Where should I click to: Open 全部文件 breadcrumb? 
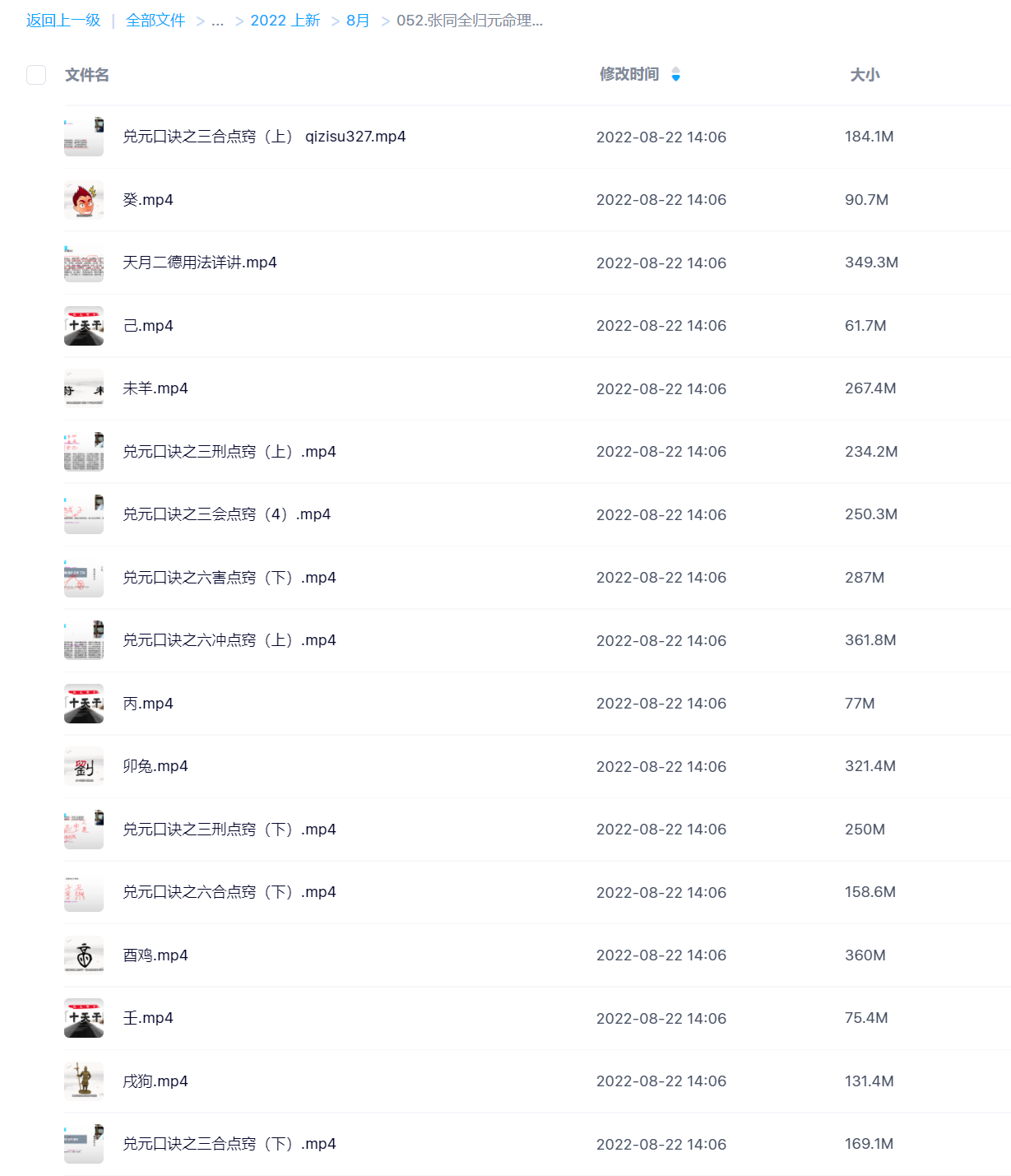155,21
